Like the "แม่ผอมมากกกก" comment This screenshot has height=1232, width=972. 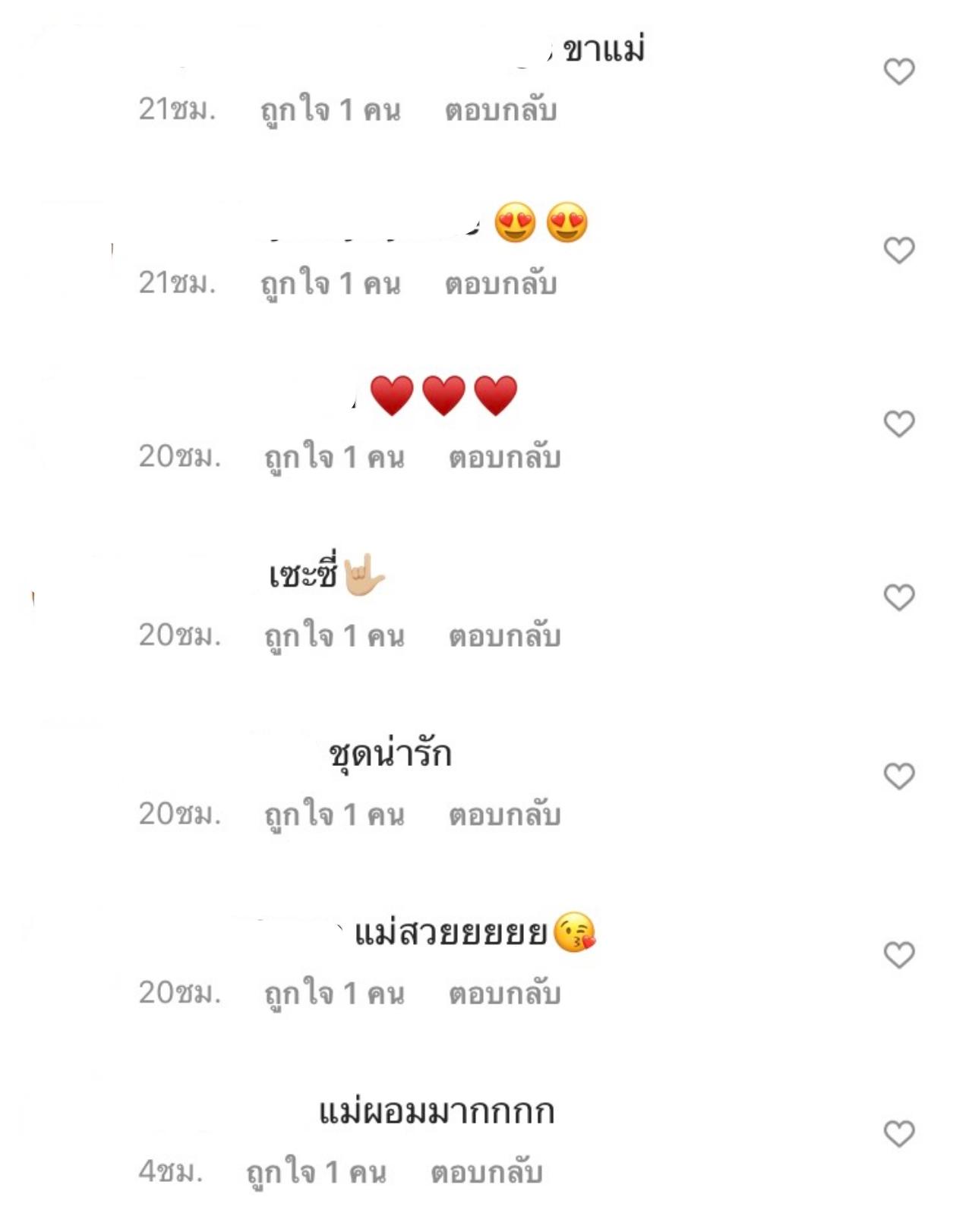[899, 1134]
